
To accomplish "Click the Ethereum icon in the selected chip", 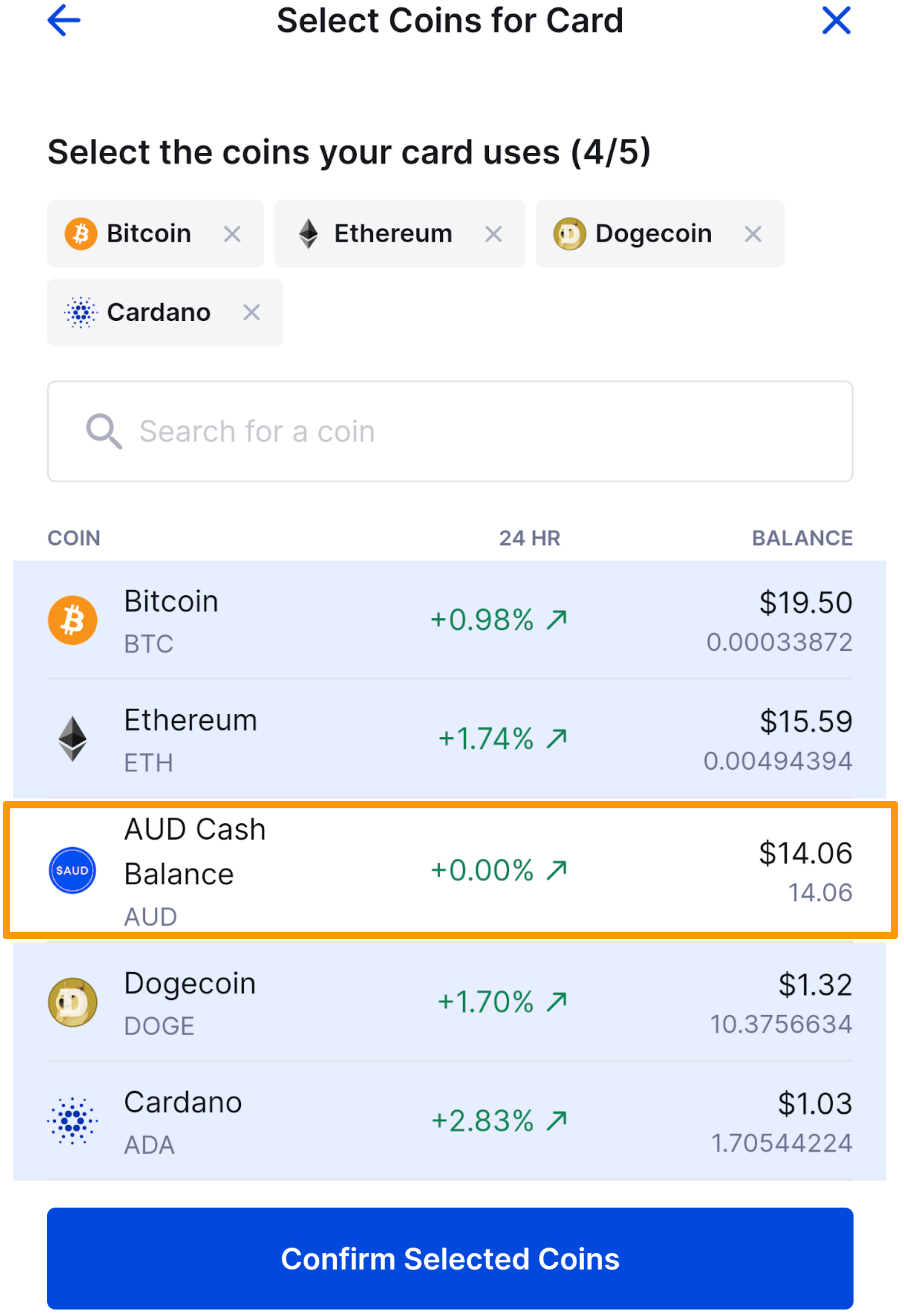I will (308, 234).
